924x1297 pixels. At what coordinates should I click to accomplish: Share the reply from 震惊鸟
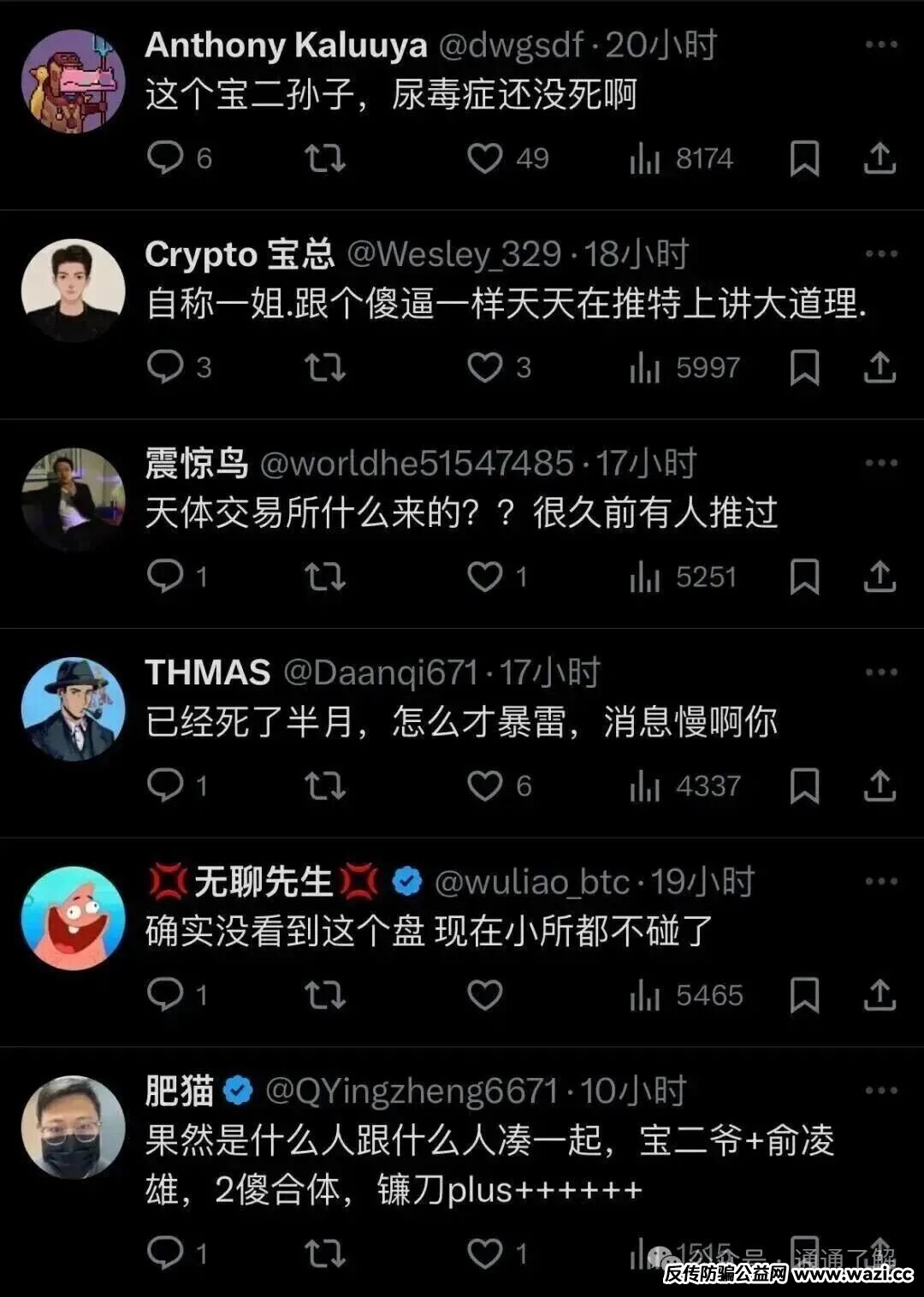(880, 577)
